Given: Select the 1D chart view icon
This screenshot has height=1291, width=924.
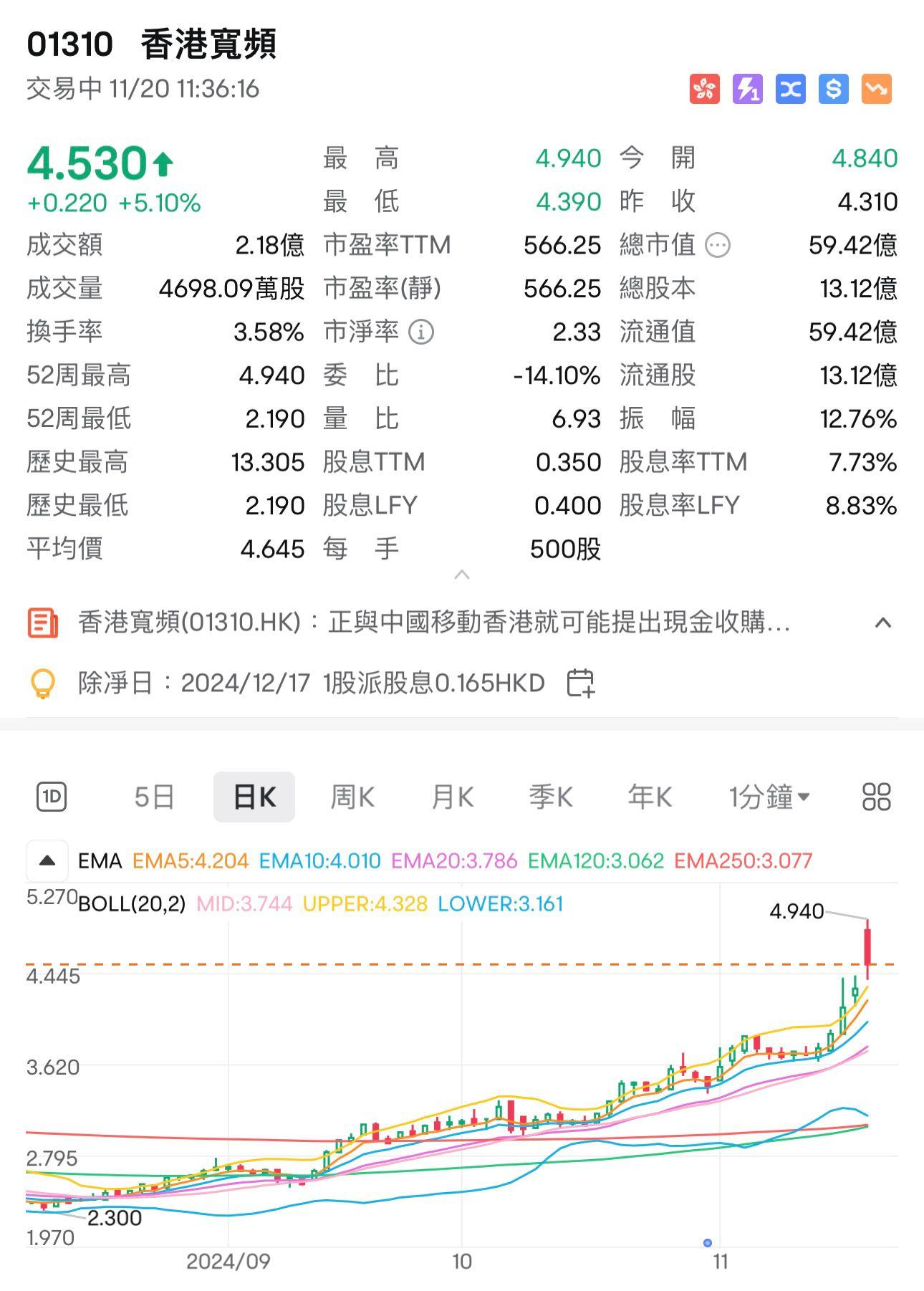Looking at the screenshot, I should pyautogui.click(x=53, y=796).
